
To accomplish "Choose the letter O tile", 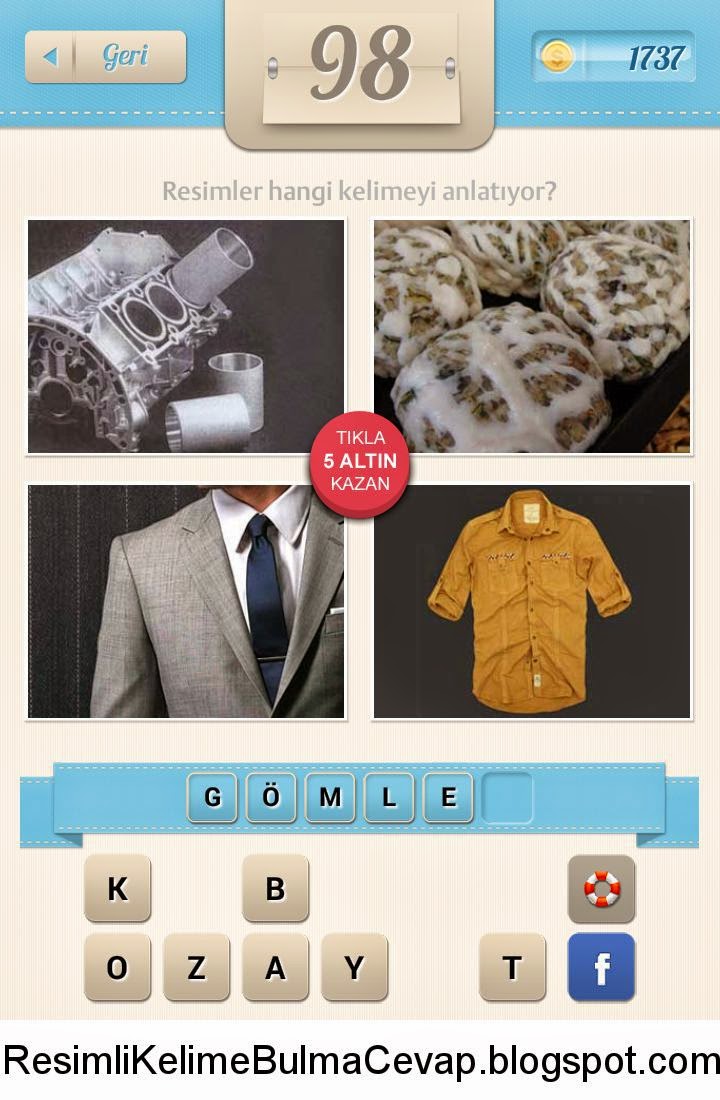I will point(117,967).
